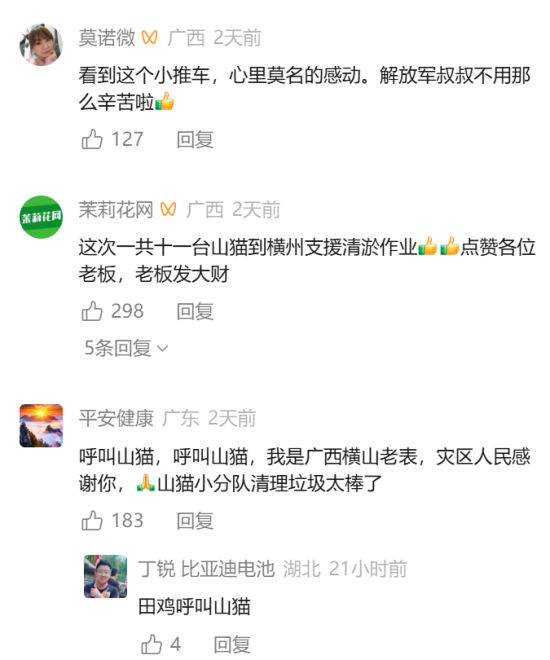Reply to 茉莉花网's comment

click(195, 311)
